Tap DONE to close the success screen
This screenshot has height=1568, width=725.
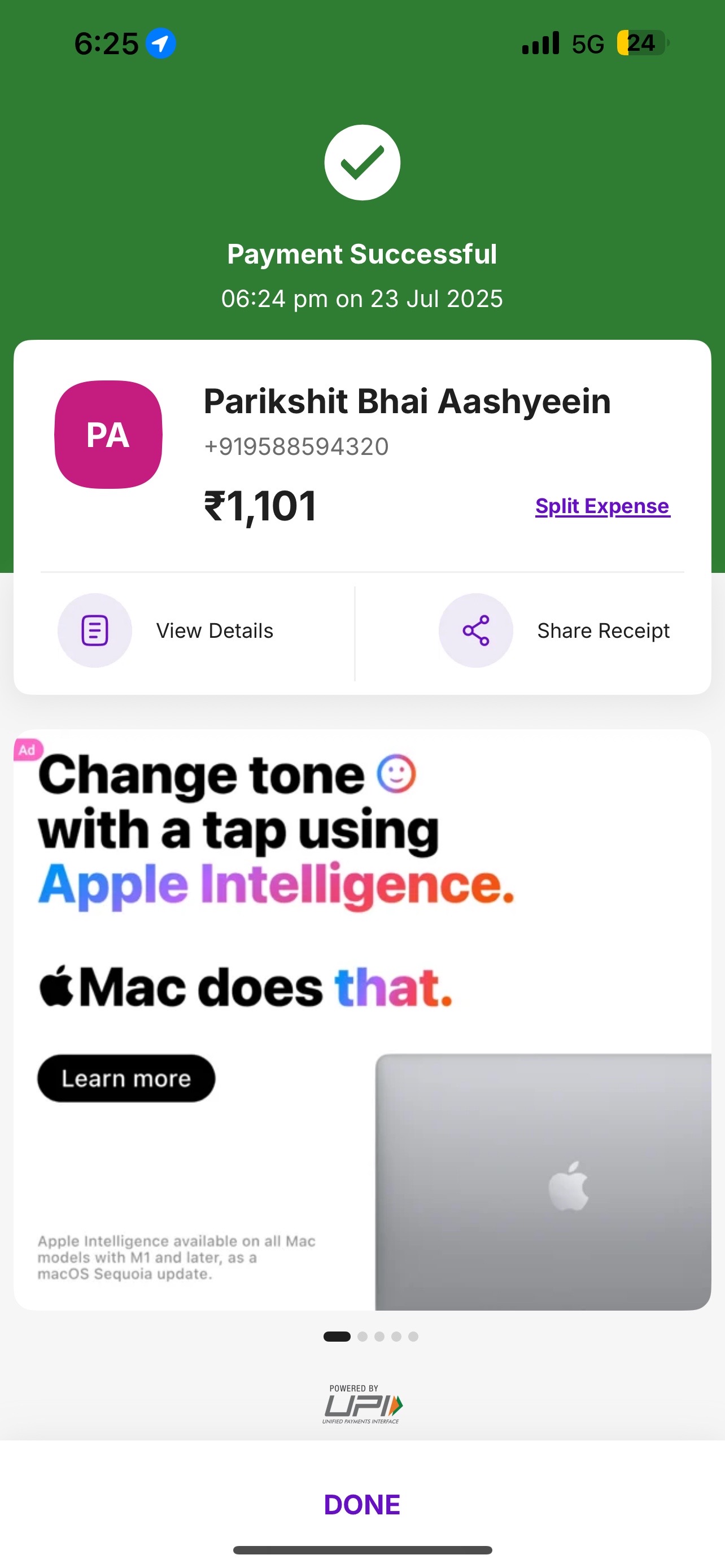pos(362,1505)
